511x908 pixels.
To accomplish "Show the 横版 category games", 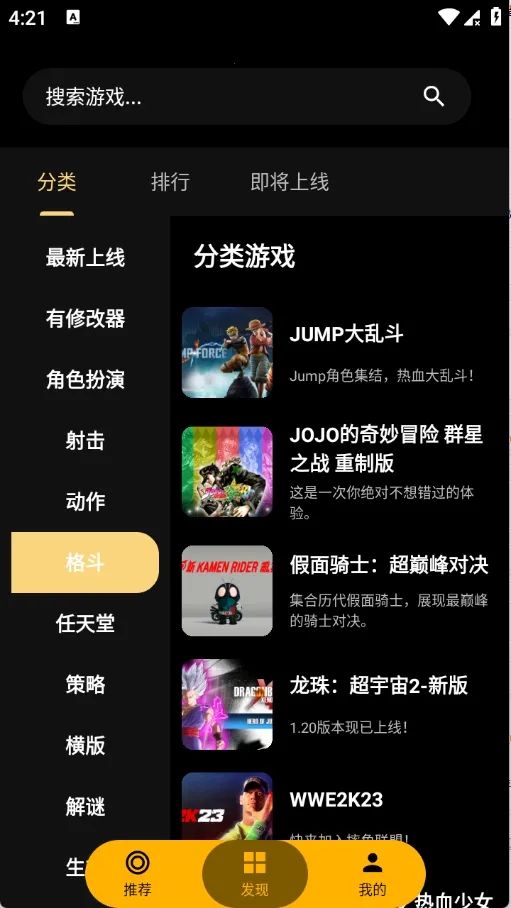I will pyautogui.click(x=85, y=746).
